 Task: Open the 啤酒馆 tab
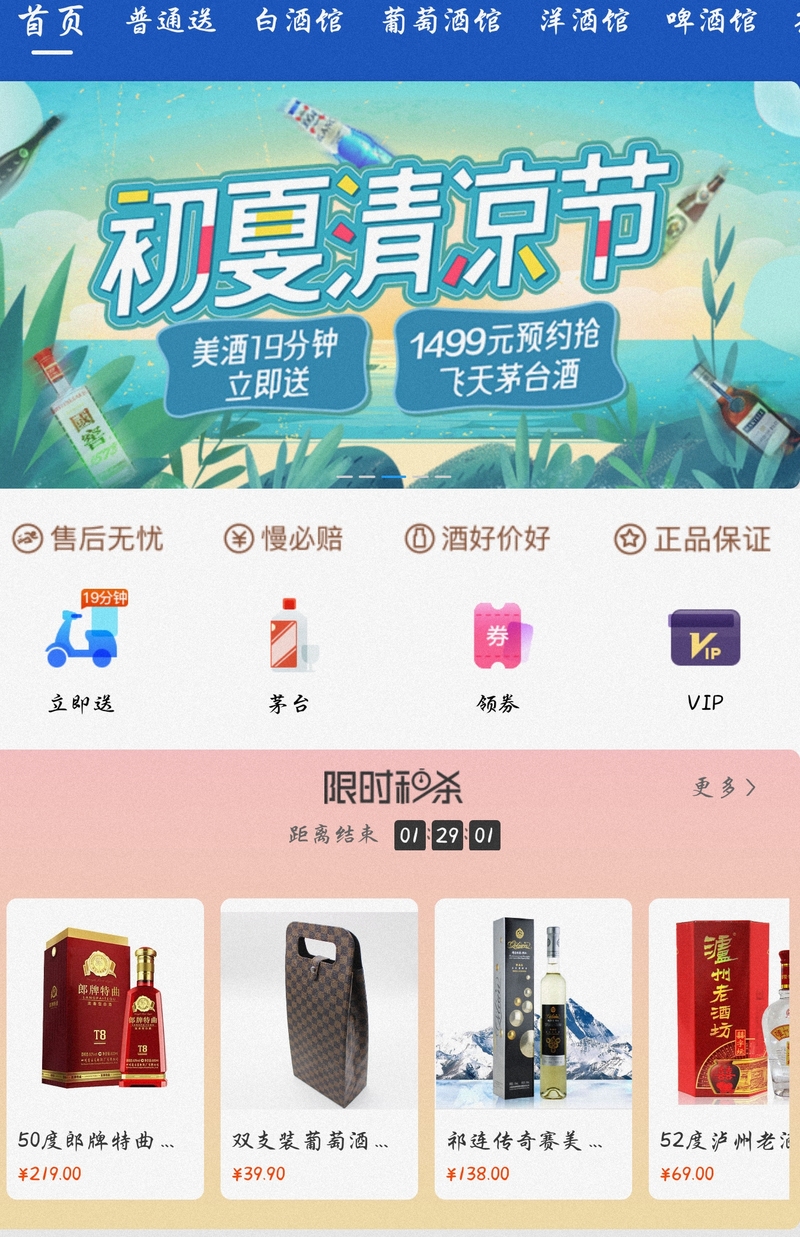712,22
